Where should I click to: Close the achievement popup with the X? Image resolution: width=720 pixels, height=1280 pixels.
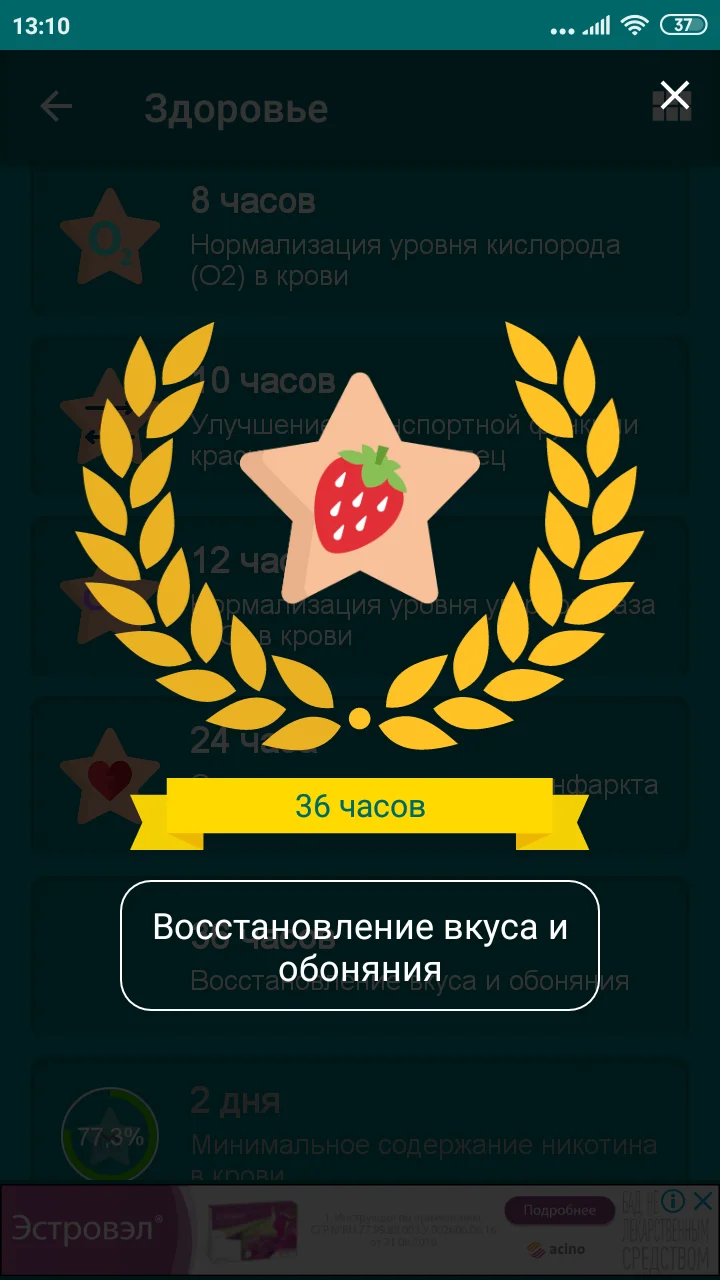point(675,95)
